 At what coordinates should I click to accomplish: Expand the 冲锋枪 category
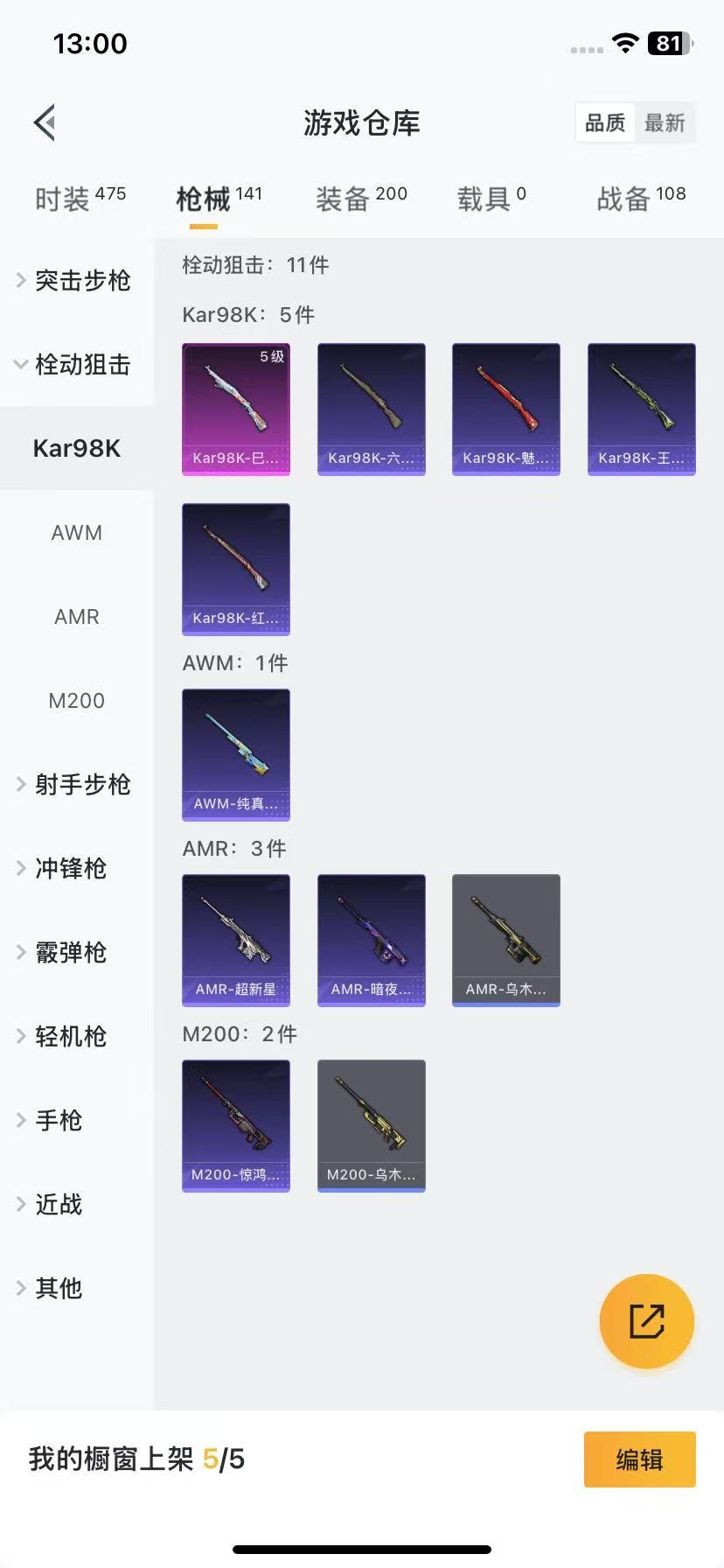(70, 868)
